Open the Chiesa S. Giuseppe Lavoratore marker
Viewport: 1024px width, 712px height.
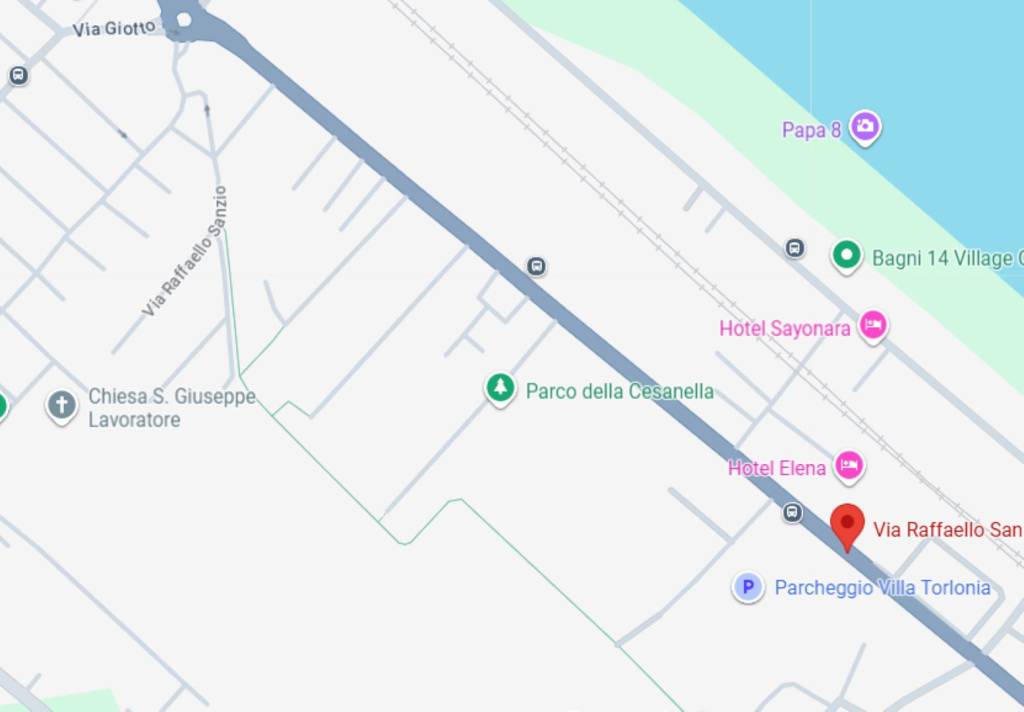tap(62, 405)
